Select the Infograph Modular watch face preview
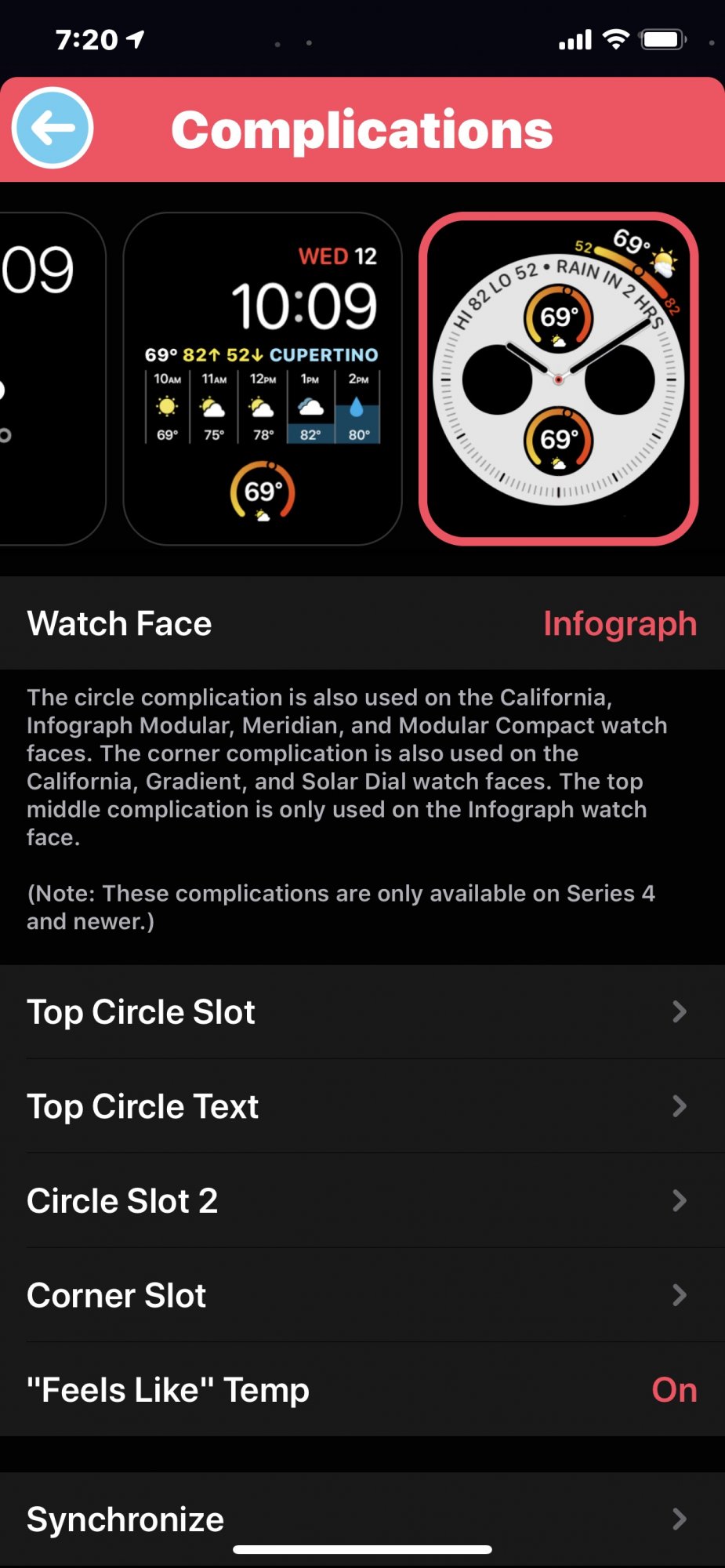The height and width of the screenshot is (1568, 725). pyautogui.click(x=263, y=379)
